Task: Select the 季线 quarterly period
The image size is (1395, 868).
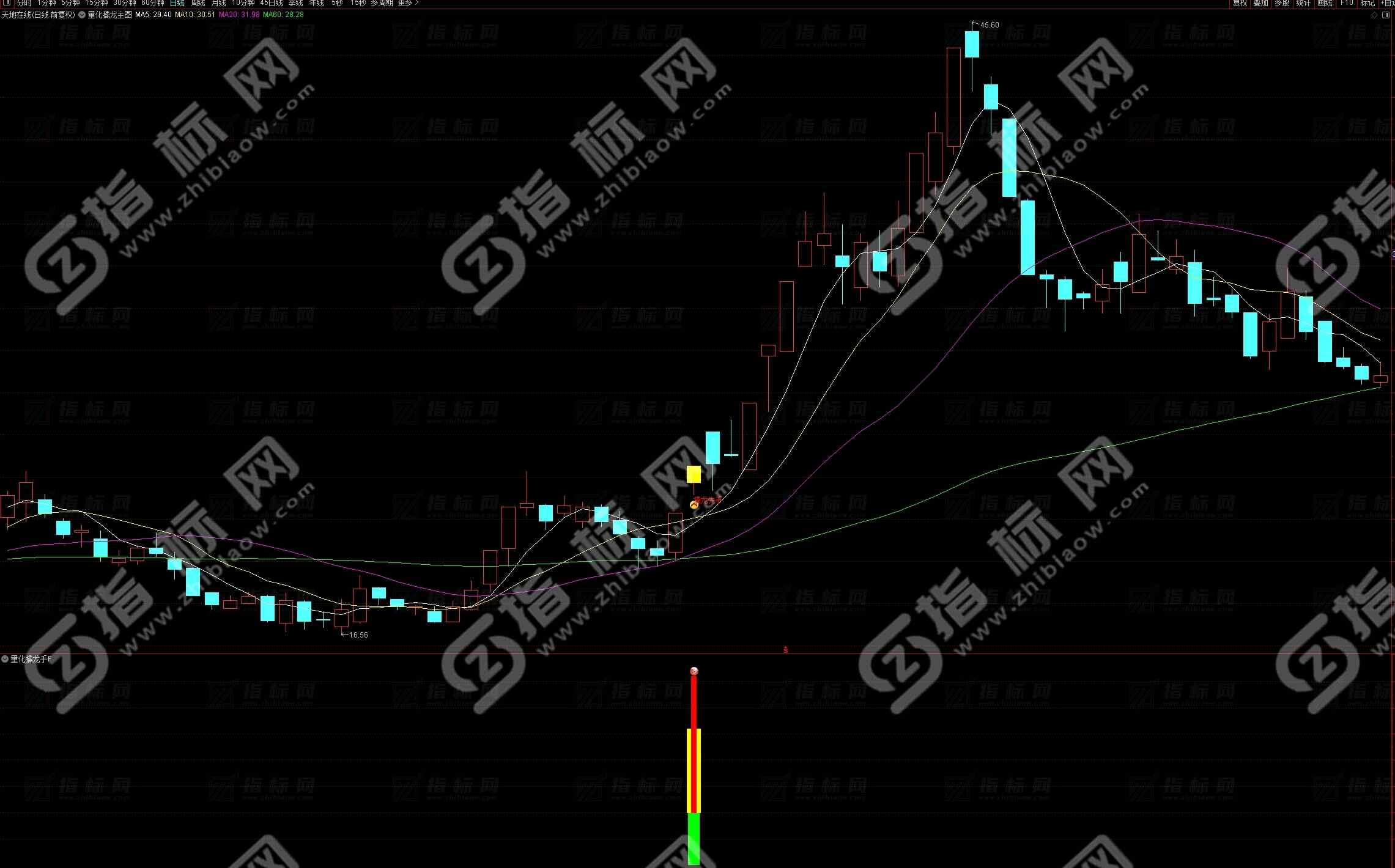Action: click(x=295, y=3)
